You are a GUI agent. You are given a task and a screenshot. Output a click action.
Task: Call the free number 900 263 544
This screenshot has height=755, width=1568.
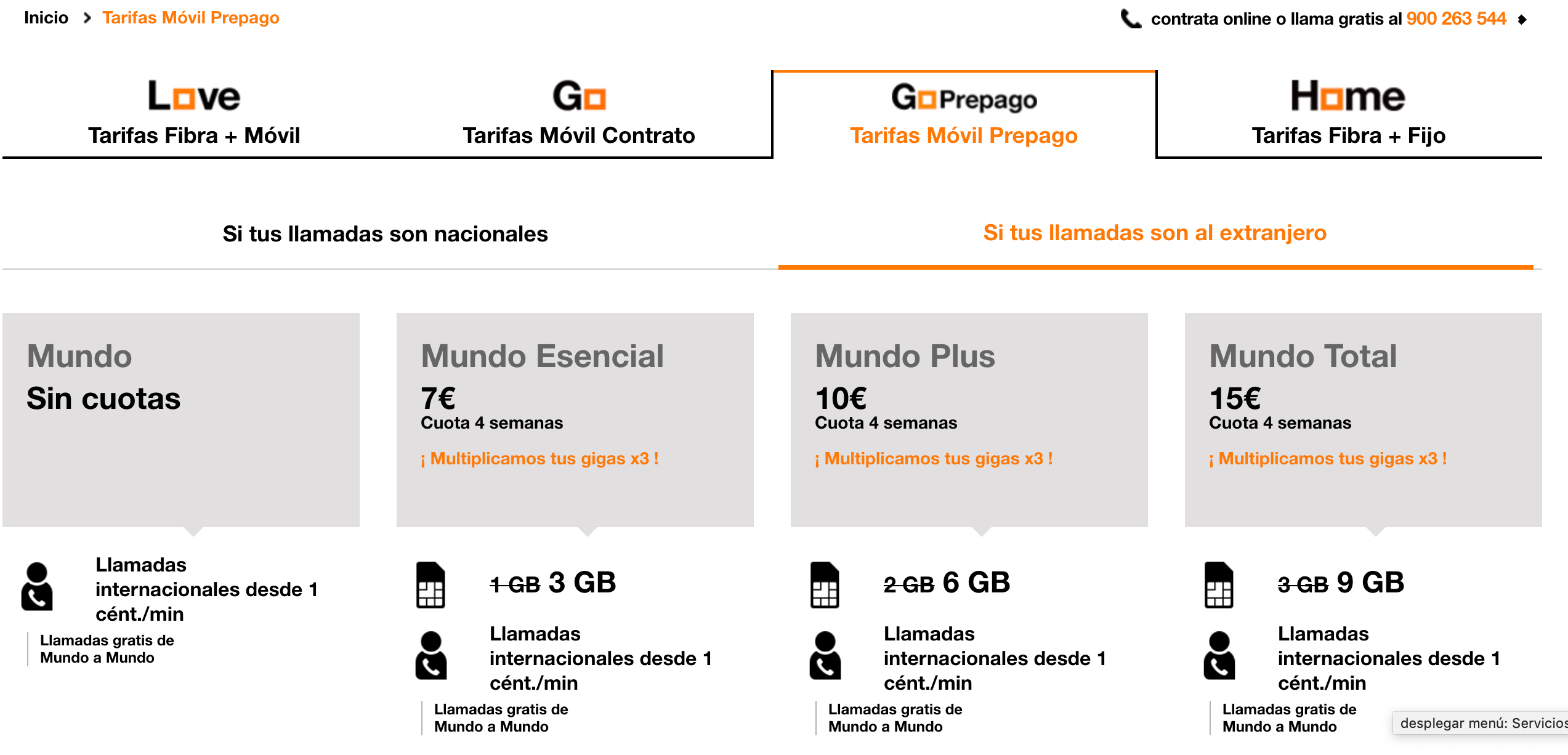pos(1456,18)
